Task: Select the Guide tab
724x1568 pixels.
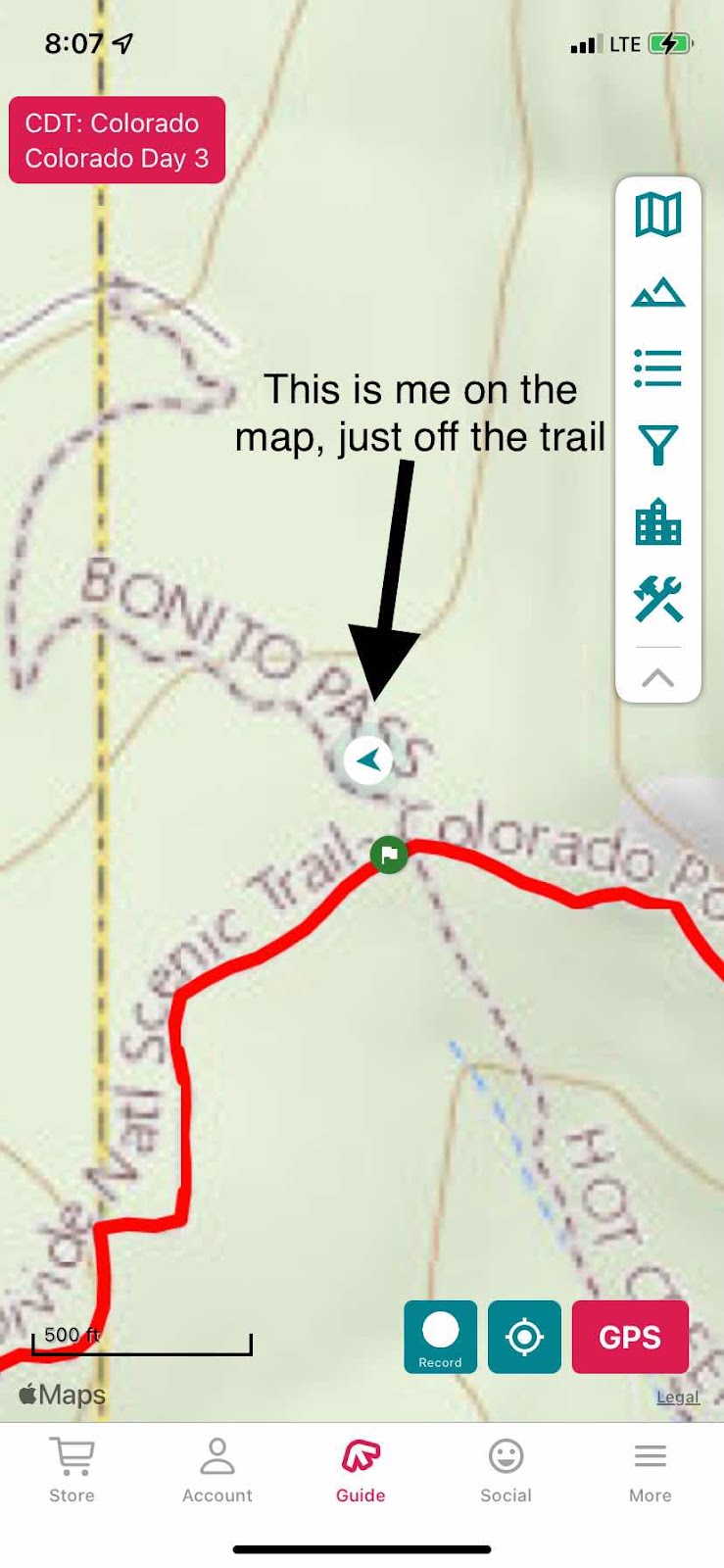Action: pyautogui.click(x=361, y=1469)
